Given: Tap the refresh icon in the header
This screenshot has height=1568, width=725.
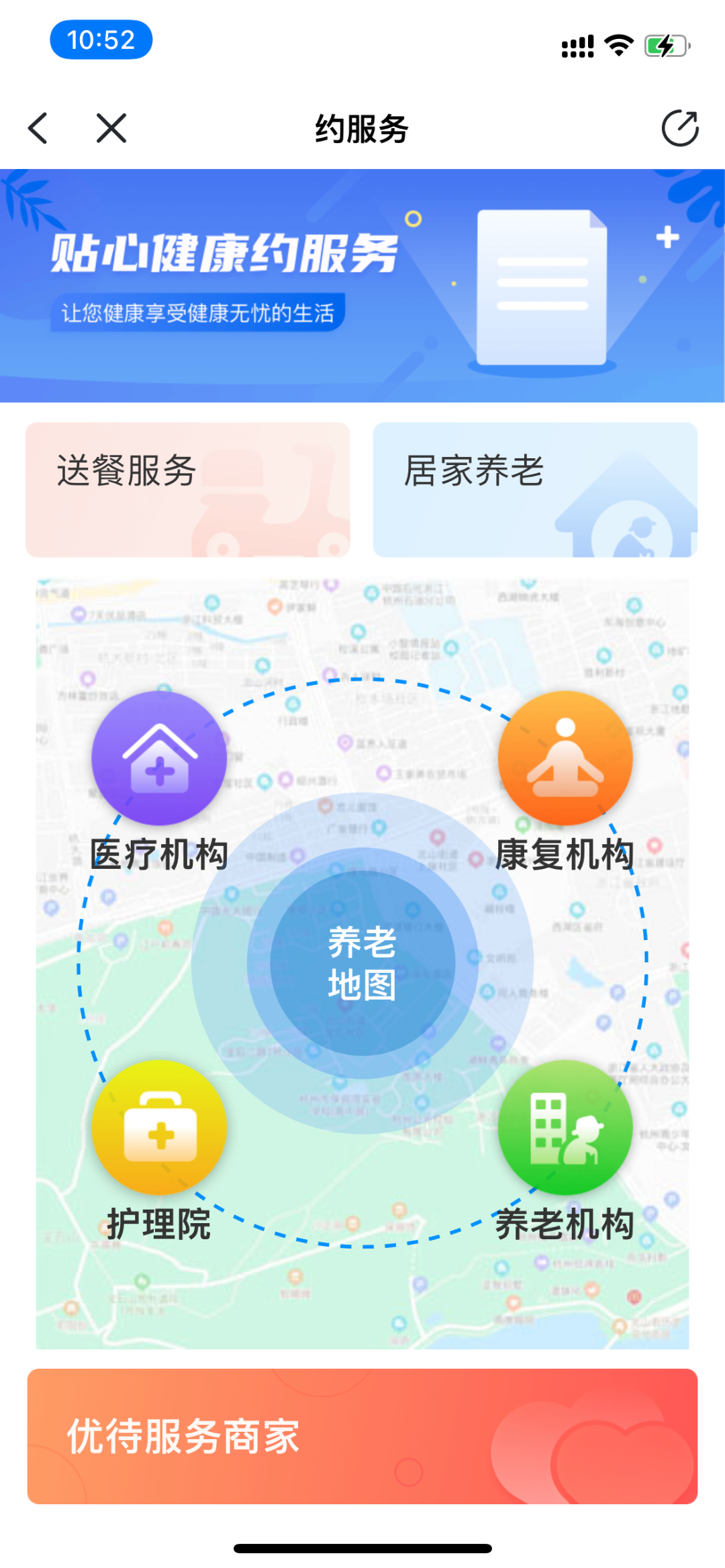Looking at the screenshot, I should 679,128.
